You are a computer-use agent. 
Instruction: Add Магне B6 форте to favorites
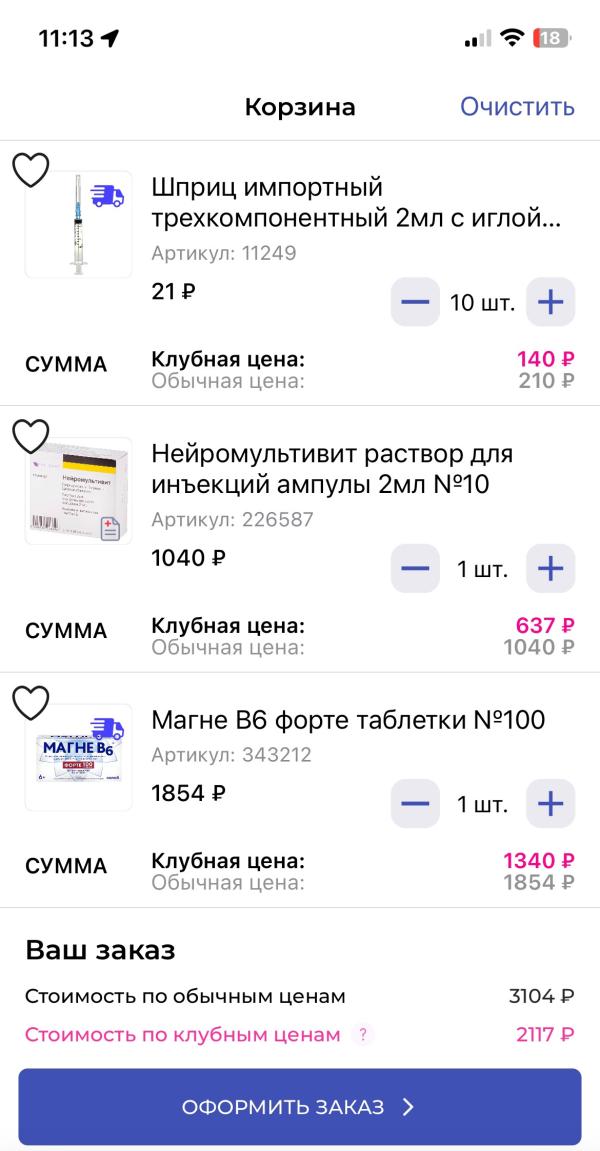pos(30,703)
